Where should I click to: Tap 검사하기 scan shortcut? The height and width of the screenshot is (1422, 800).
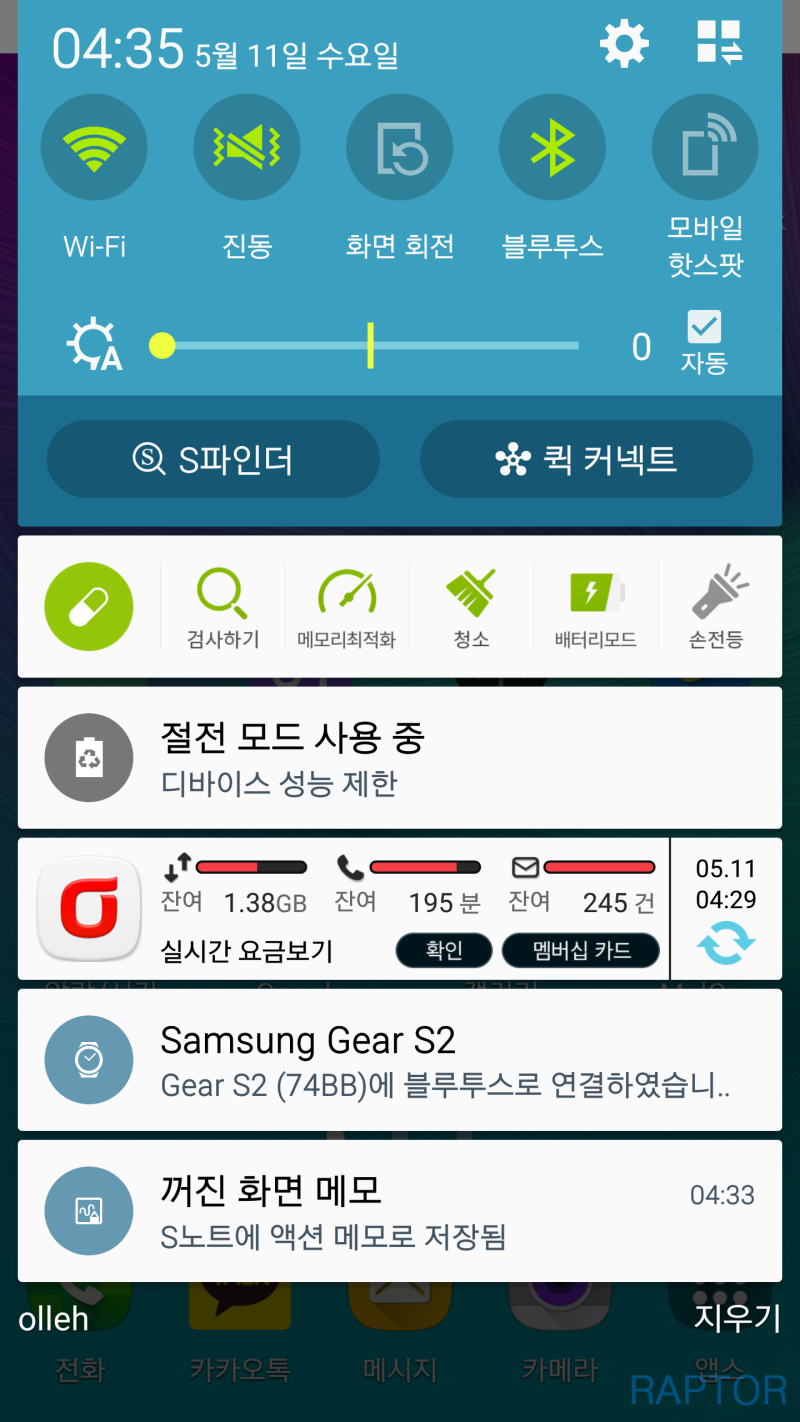coord(222,607)
